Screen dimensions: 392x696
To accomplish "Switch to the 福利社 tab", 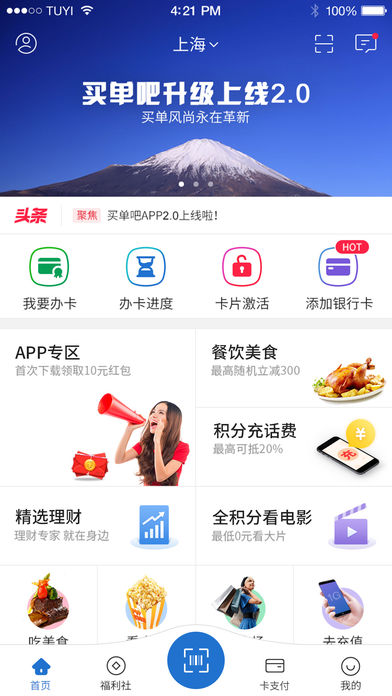I will (x=116, y=673).
